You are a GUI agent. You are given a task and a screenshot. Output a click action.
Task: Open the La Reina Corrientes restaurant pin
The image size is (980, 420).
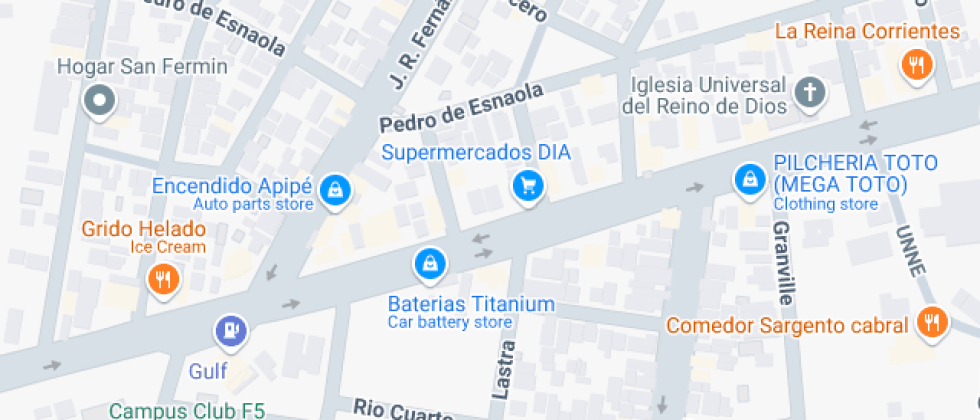point(914,66)
